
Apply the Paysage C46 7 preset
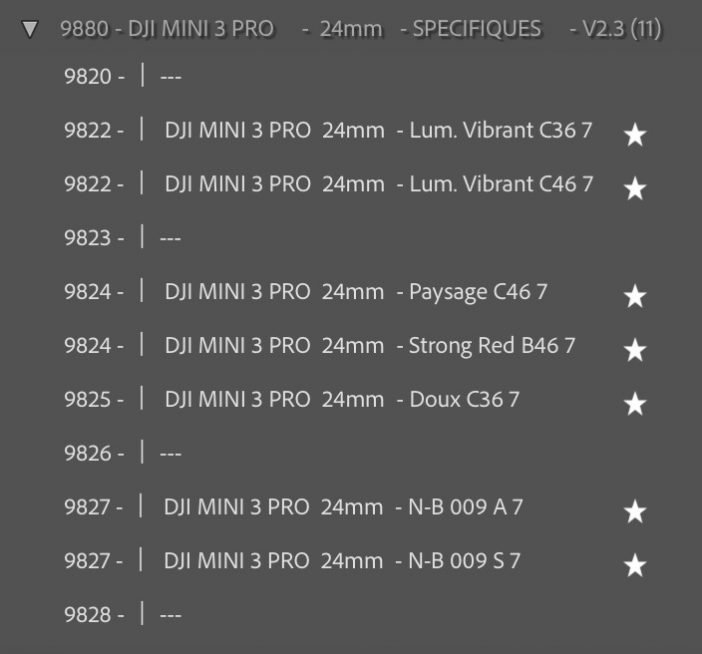(x=355, y=292)
